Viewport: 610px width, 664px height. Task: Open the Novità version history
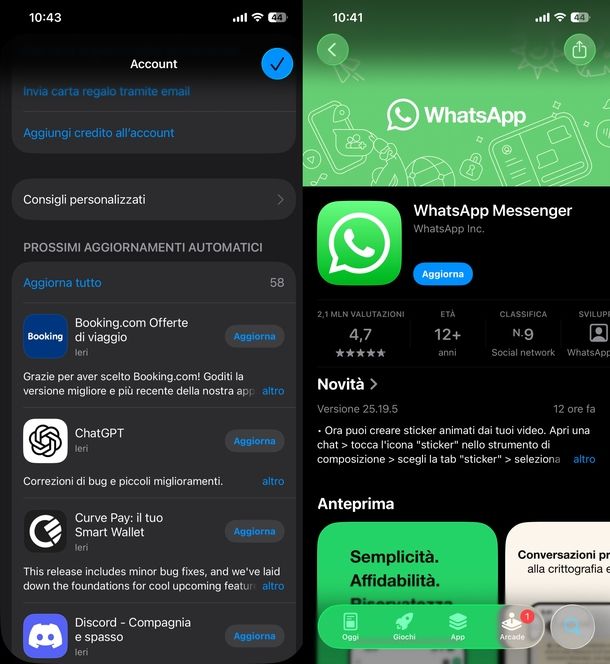[347, 384]
